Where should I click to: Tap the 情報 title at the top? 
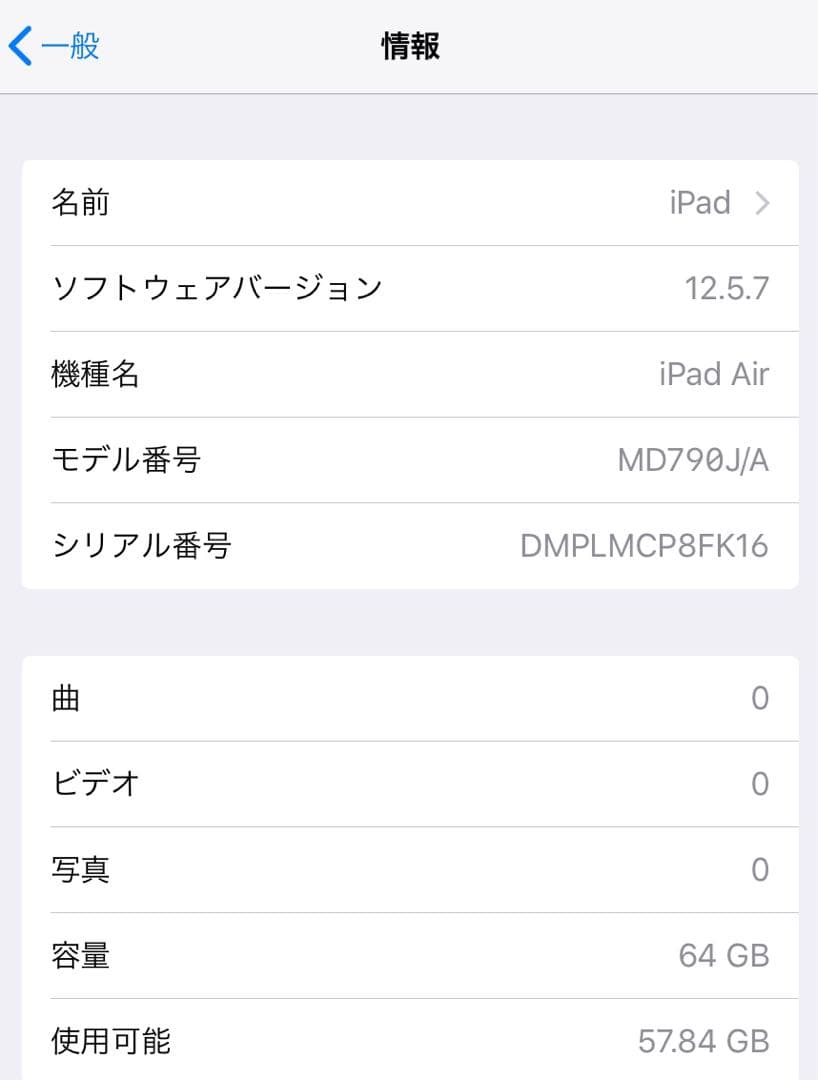pyautogui.click(x=408, y=46)
